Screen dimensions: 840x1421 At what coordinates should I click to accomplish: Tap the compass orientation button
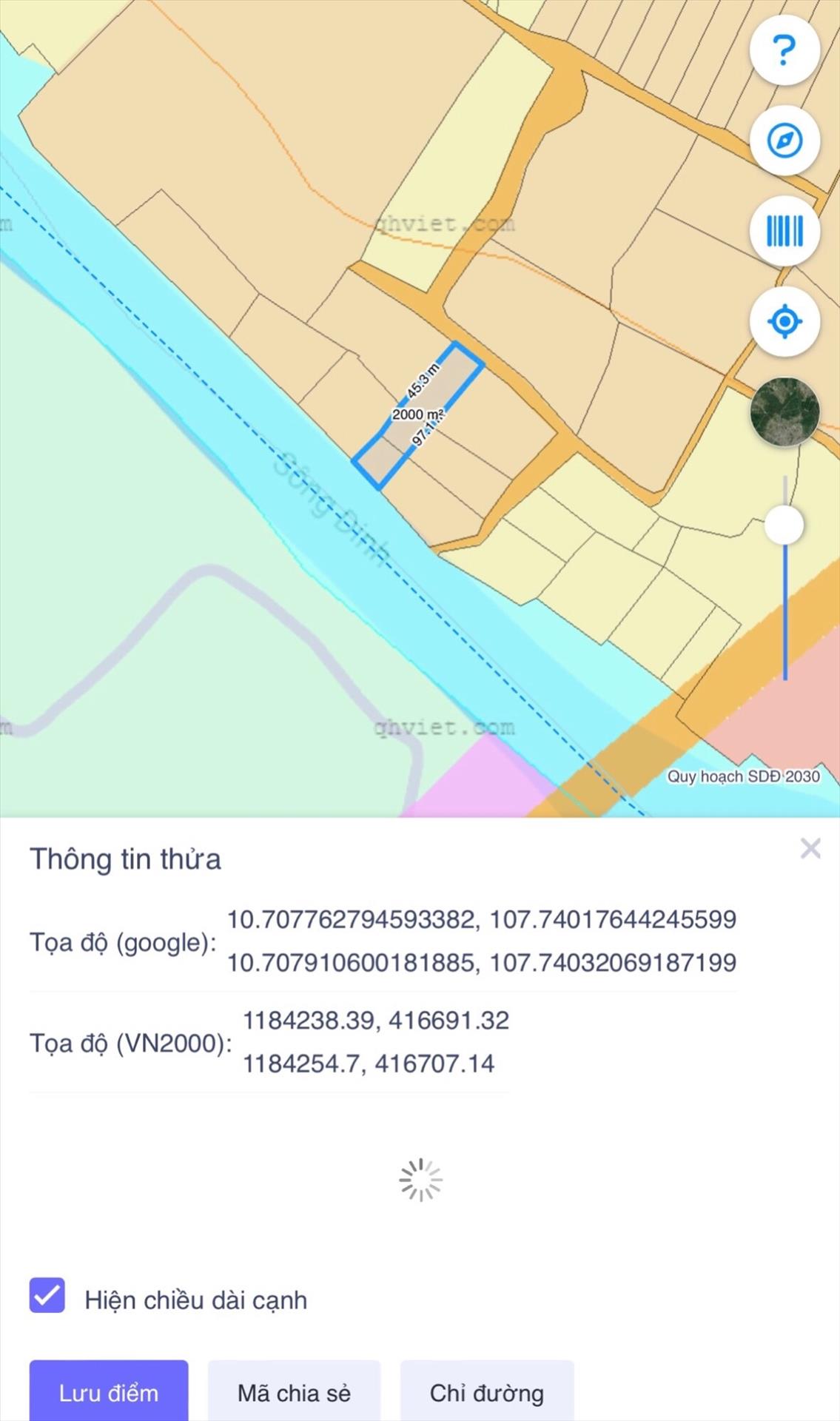coord(784,141)
